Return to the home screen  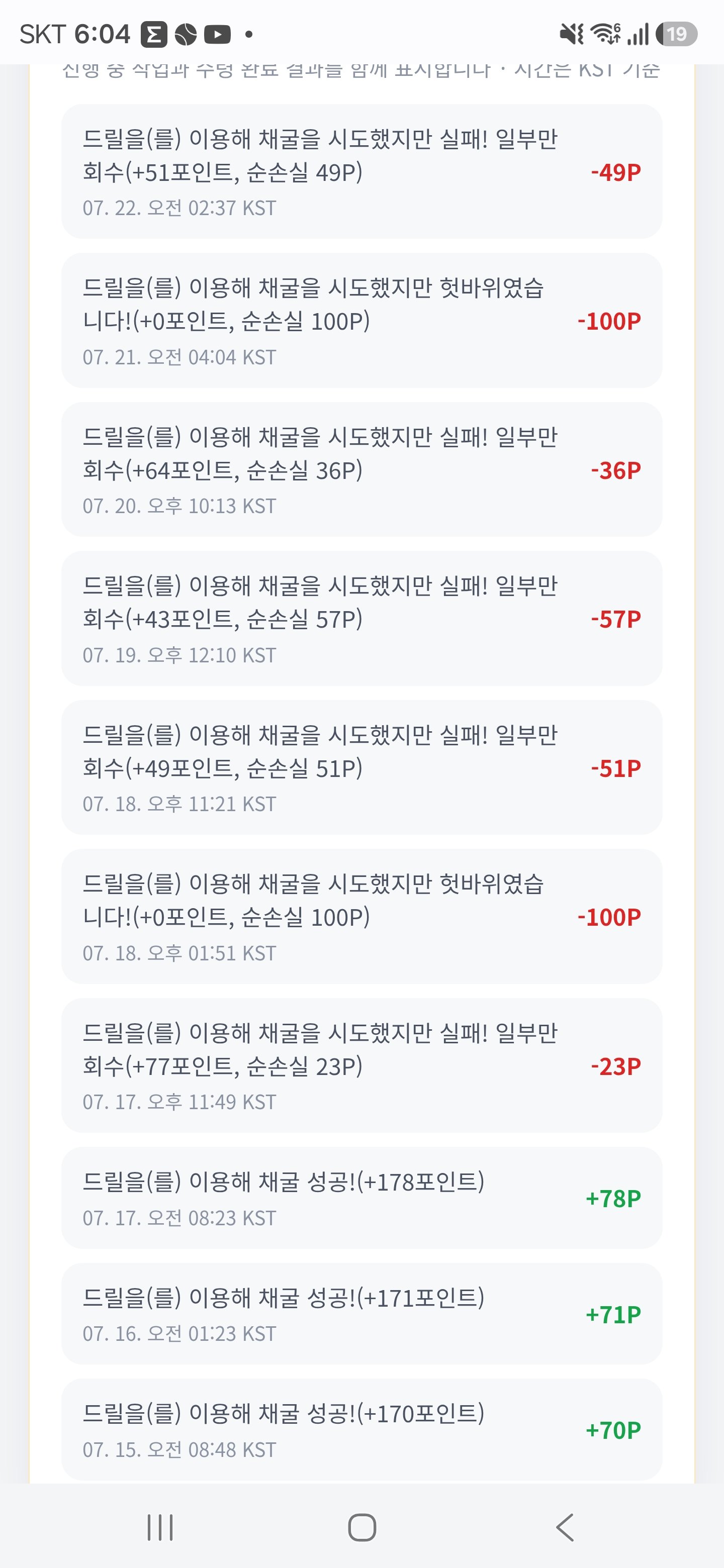tap(361, 1527)
